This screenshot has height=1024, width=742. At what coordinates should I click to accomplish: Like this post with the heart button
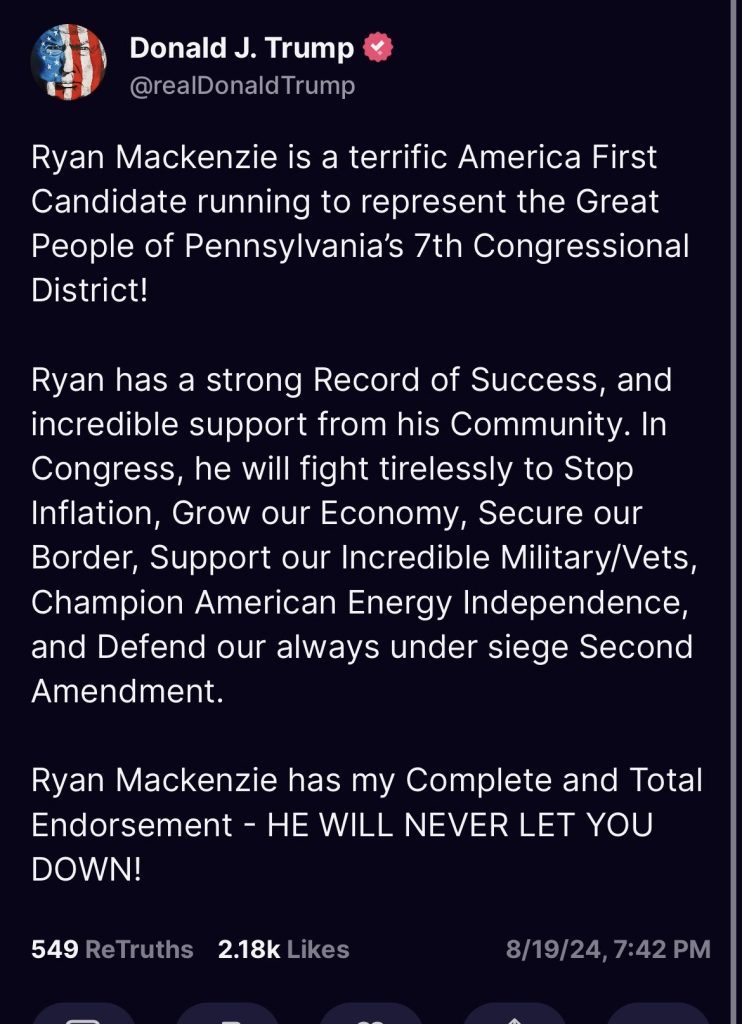tap(371, 1014)
